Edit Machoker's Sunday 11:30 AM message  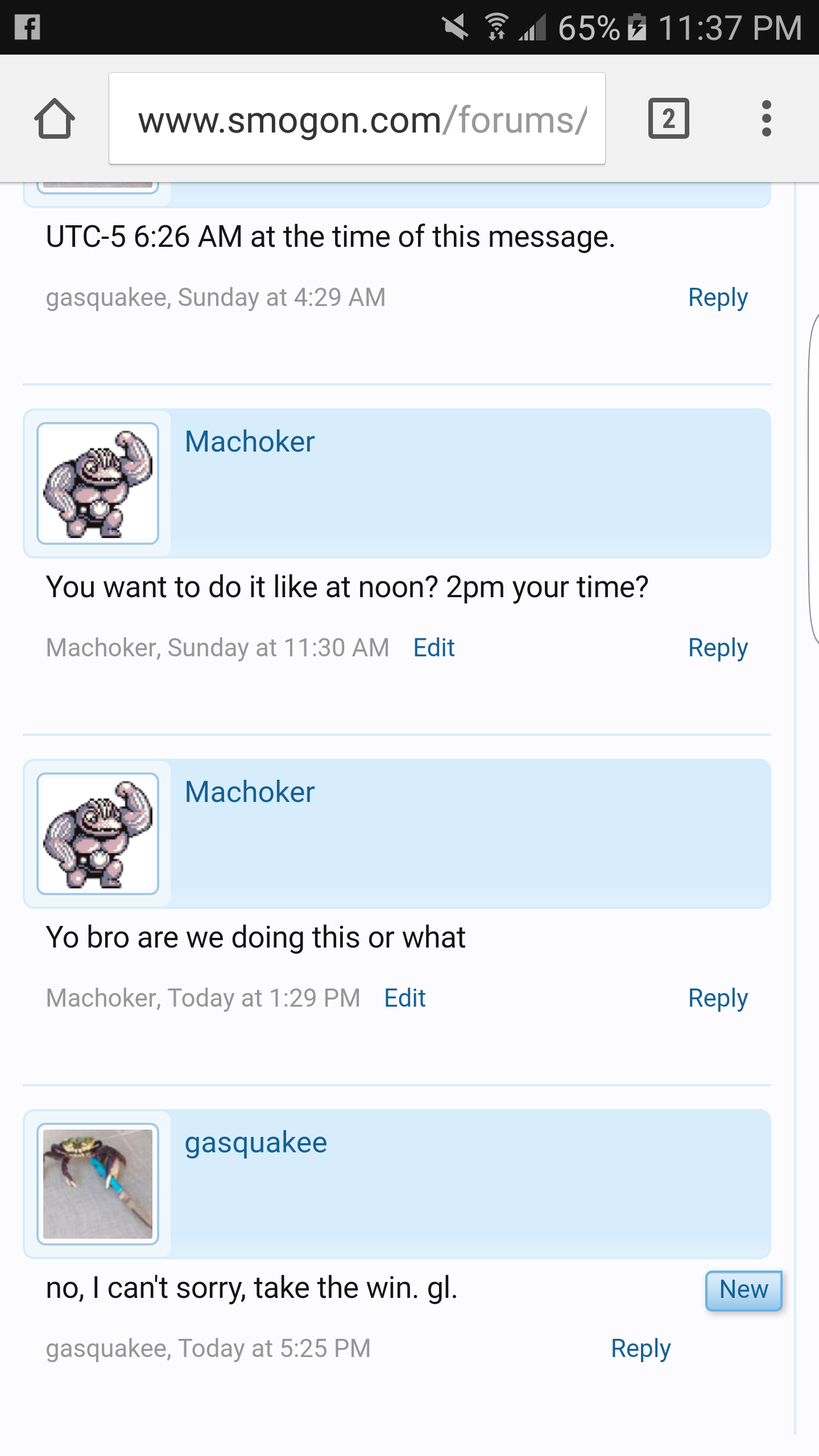pos(434,648)
